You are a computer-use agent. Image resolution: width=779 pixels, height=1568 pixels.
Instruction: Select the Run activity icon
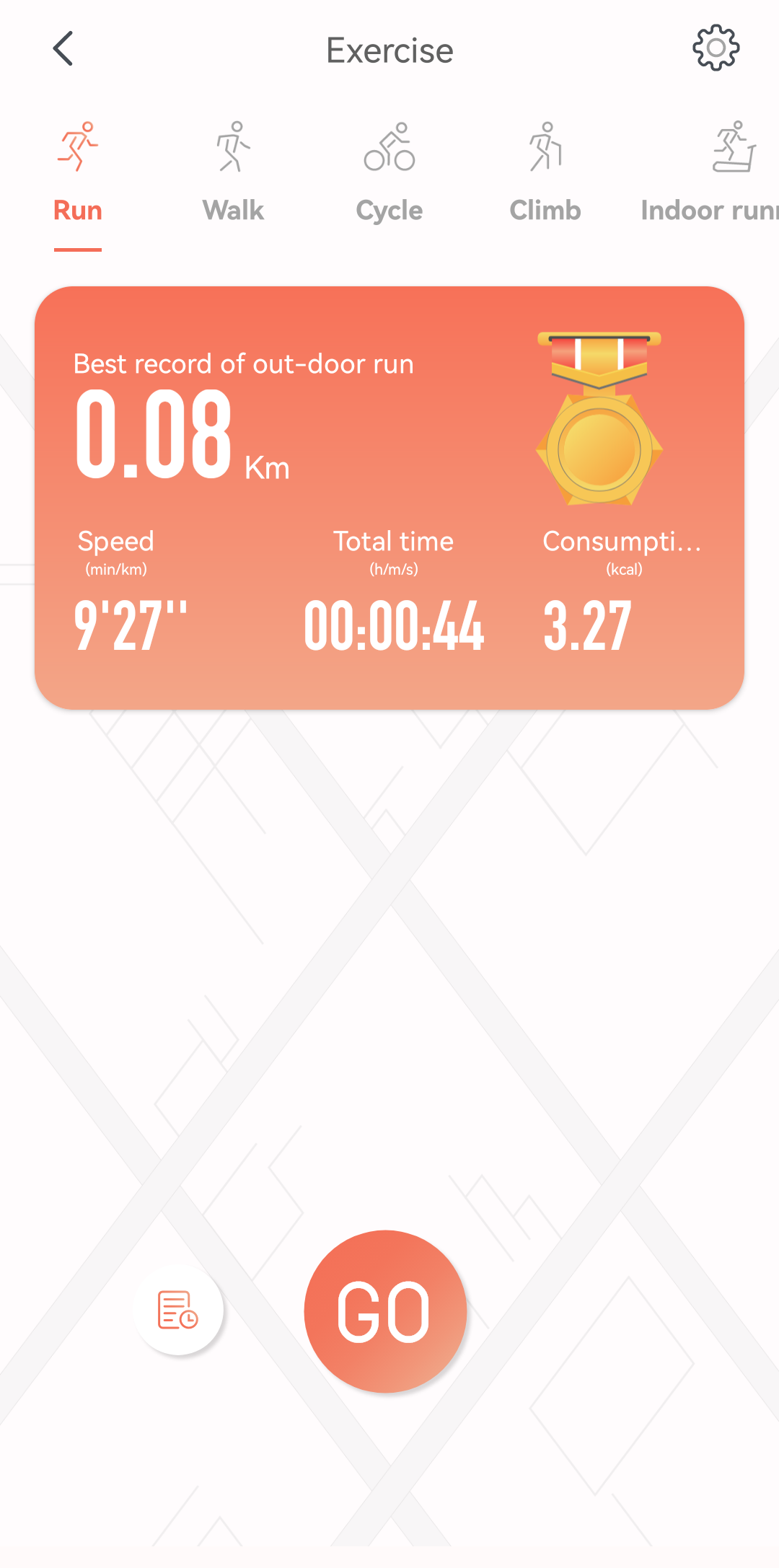[77, 148]
